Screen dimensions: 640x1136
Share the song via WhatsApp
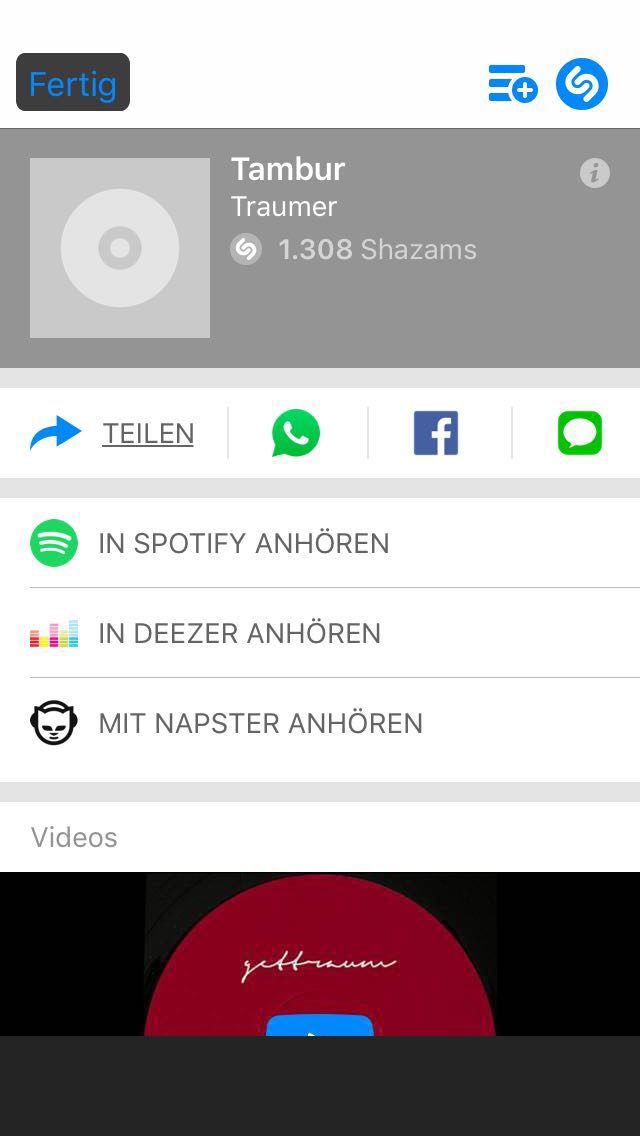(x=296, y=434)
